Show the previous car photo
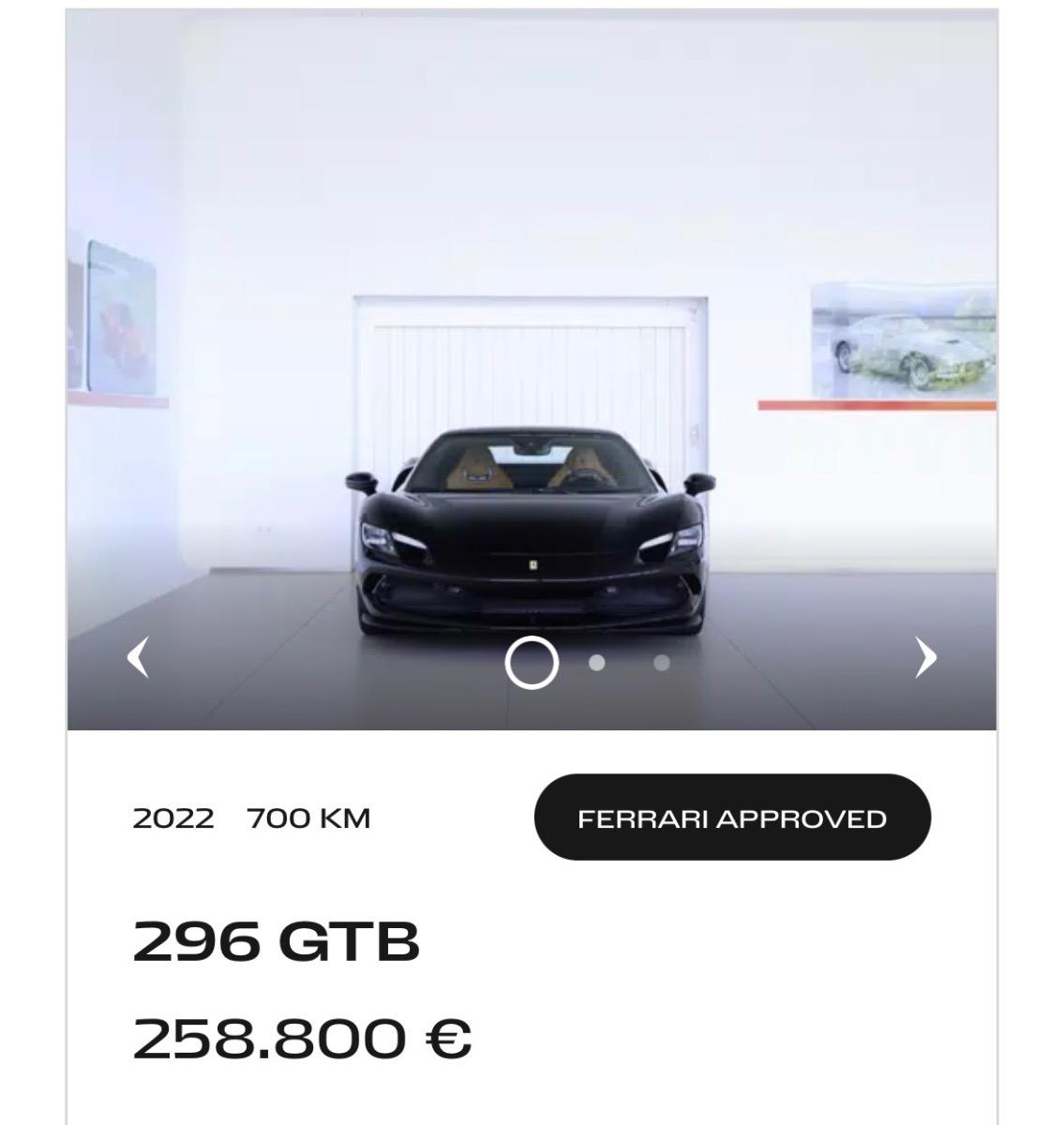This screenshot has width=1064, height=1125. coord(138,657)
